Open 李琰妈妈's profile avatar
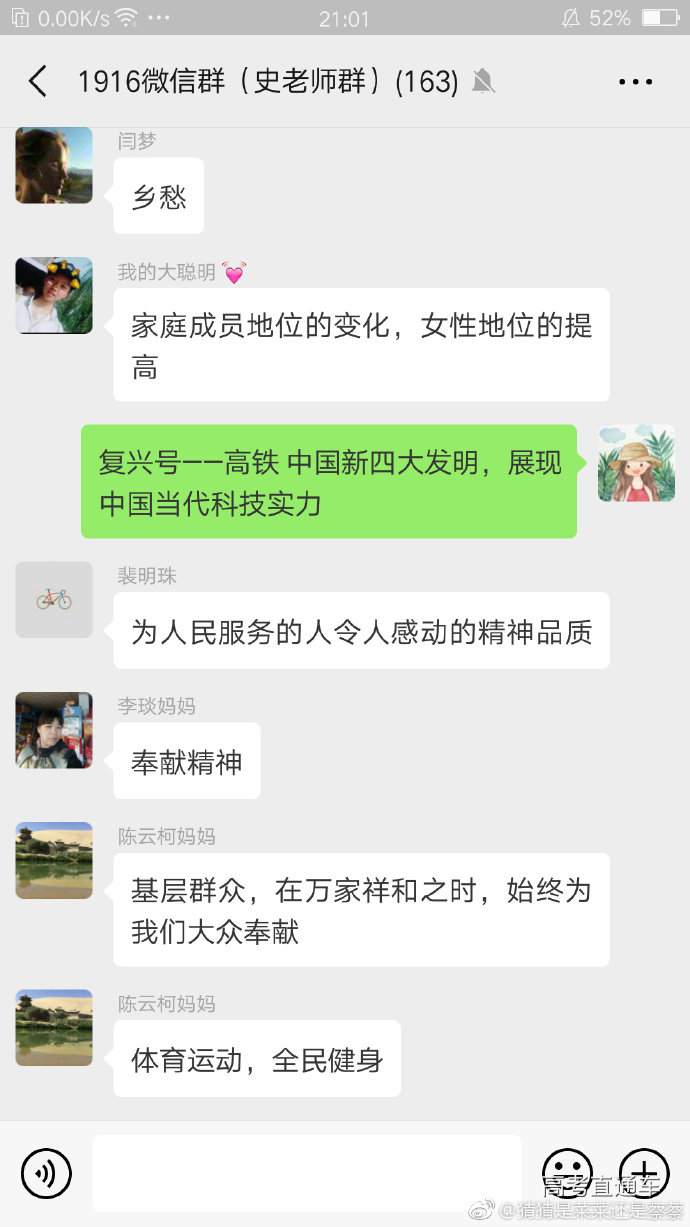 [54, 730]
